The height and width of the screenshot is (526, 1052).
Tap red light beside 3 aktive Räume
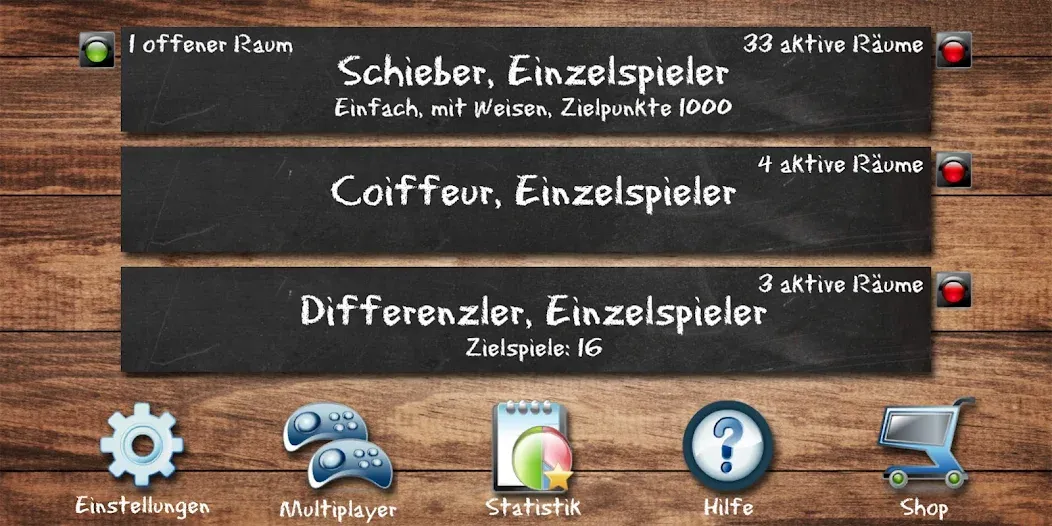[x=954, y=290]
